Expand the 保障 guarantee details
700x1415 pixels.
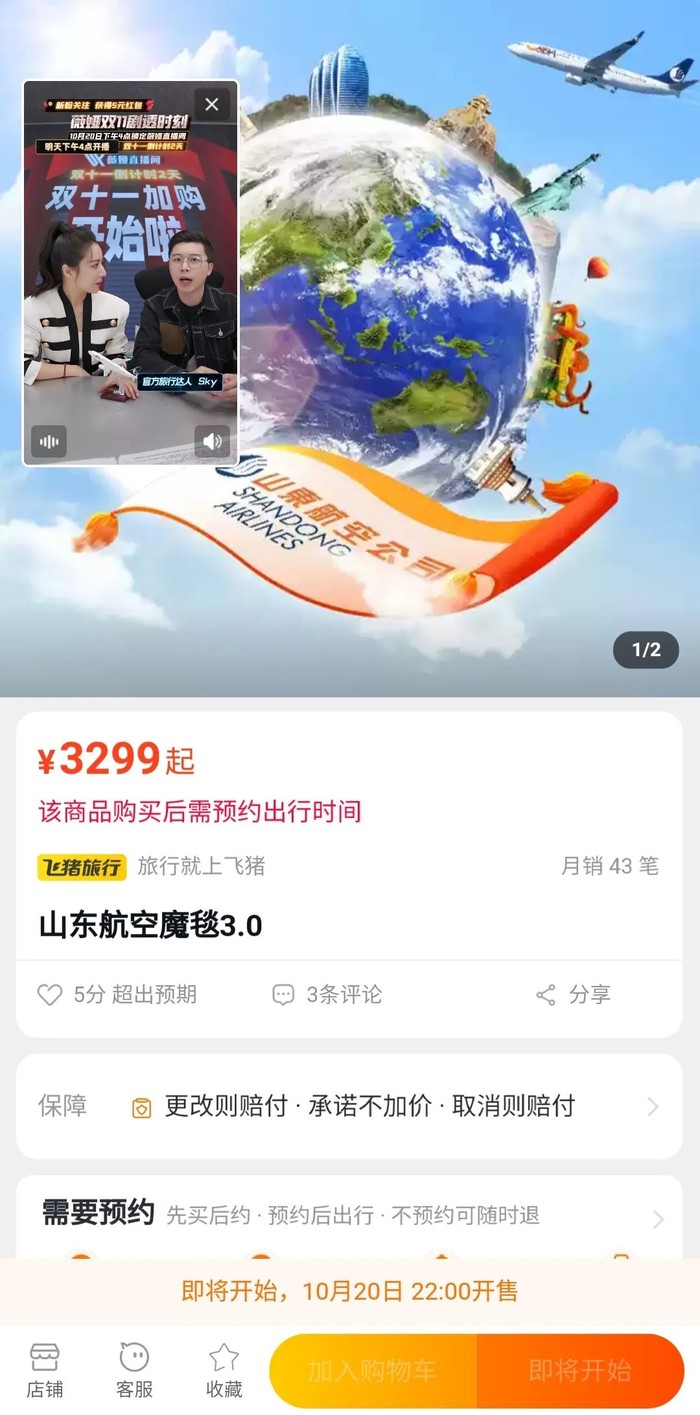(x=652, y=1106)
